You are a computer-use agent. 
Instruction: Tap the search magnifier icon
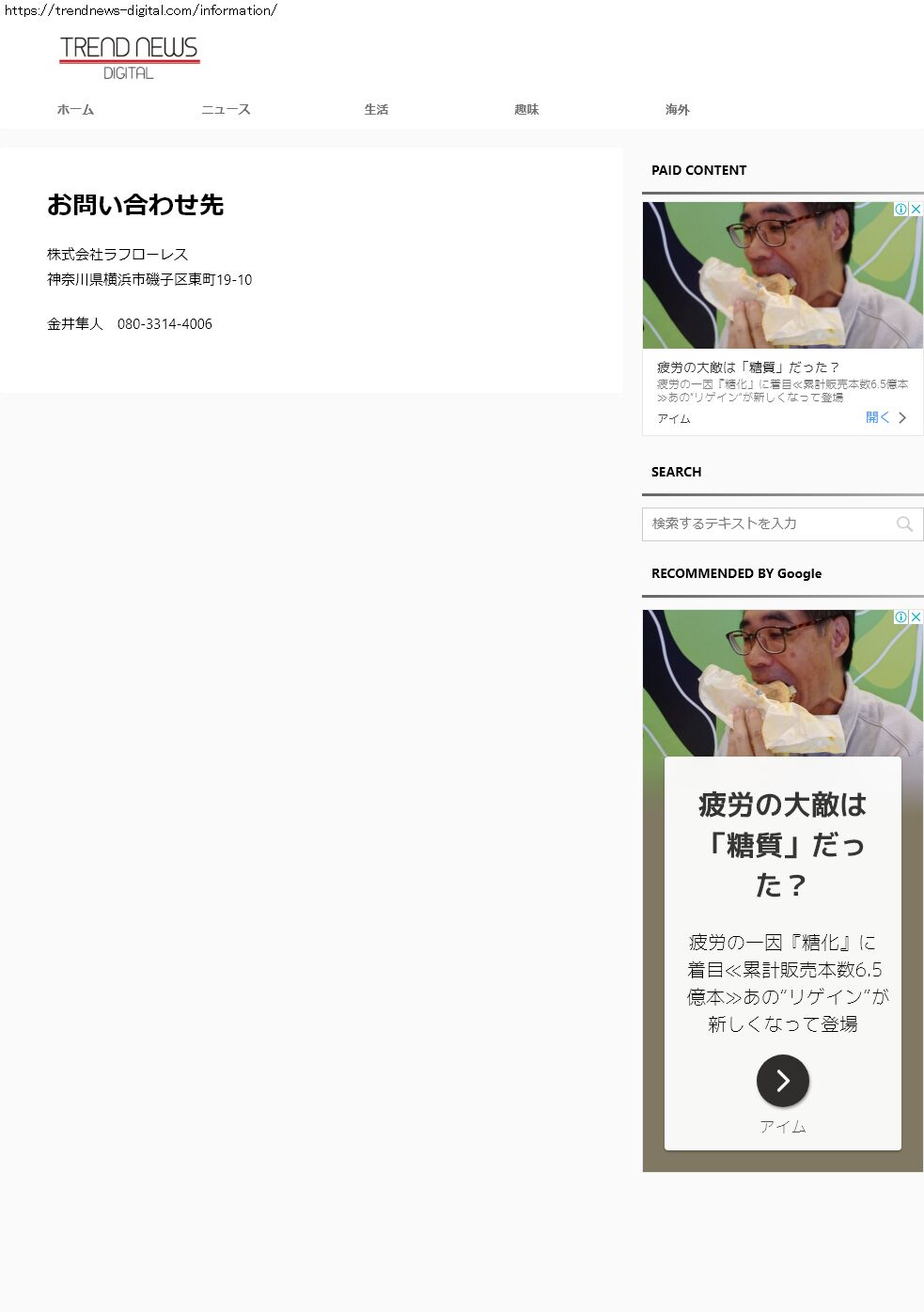904,524
